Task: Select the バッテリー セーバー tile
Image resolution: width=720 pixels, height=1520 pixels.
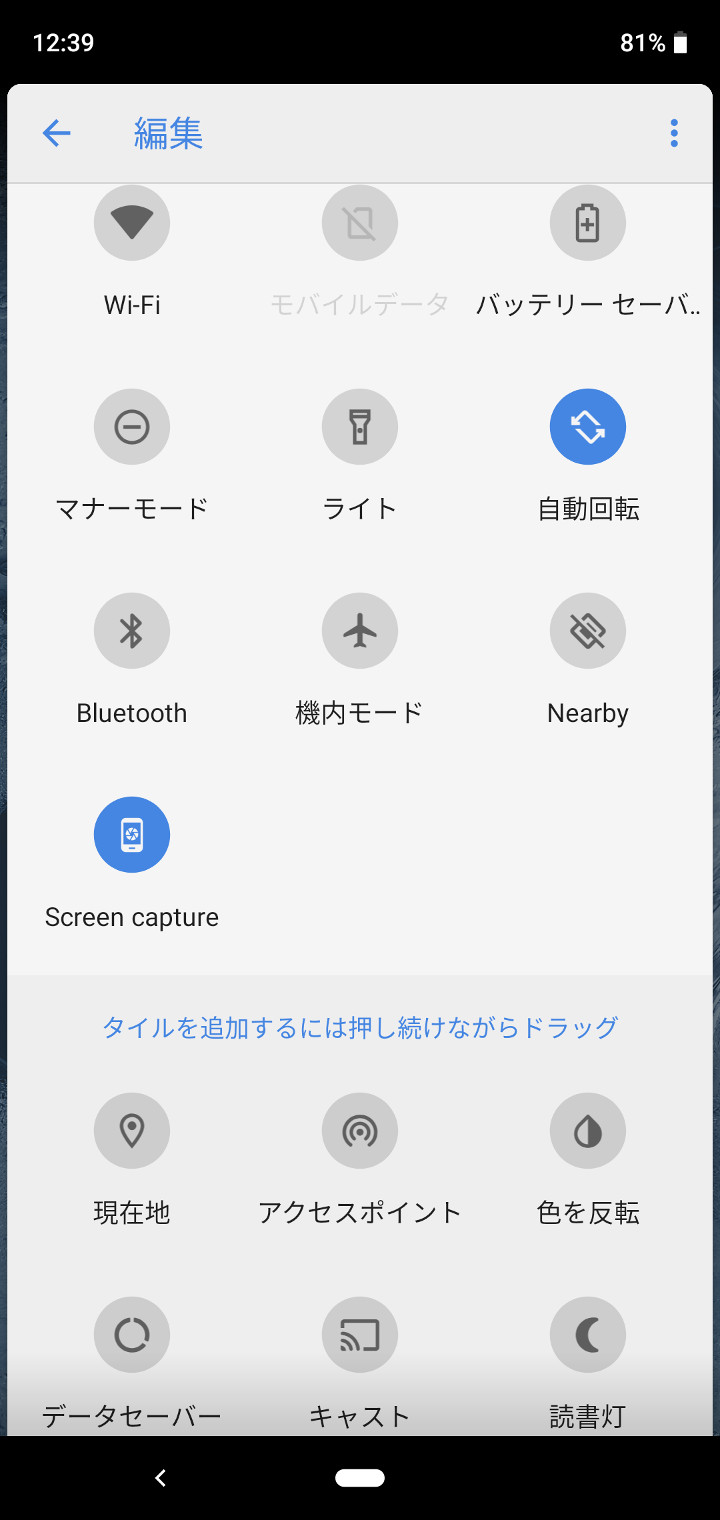Action: [588, 223]
